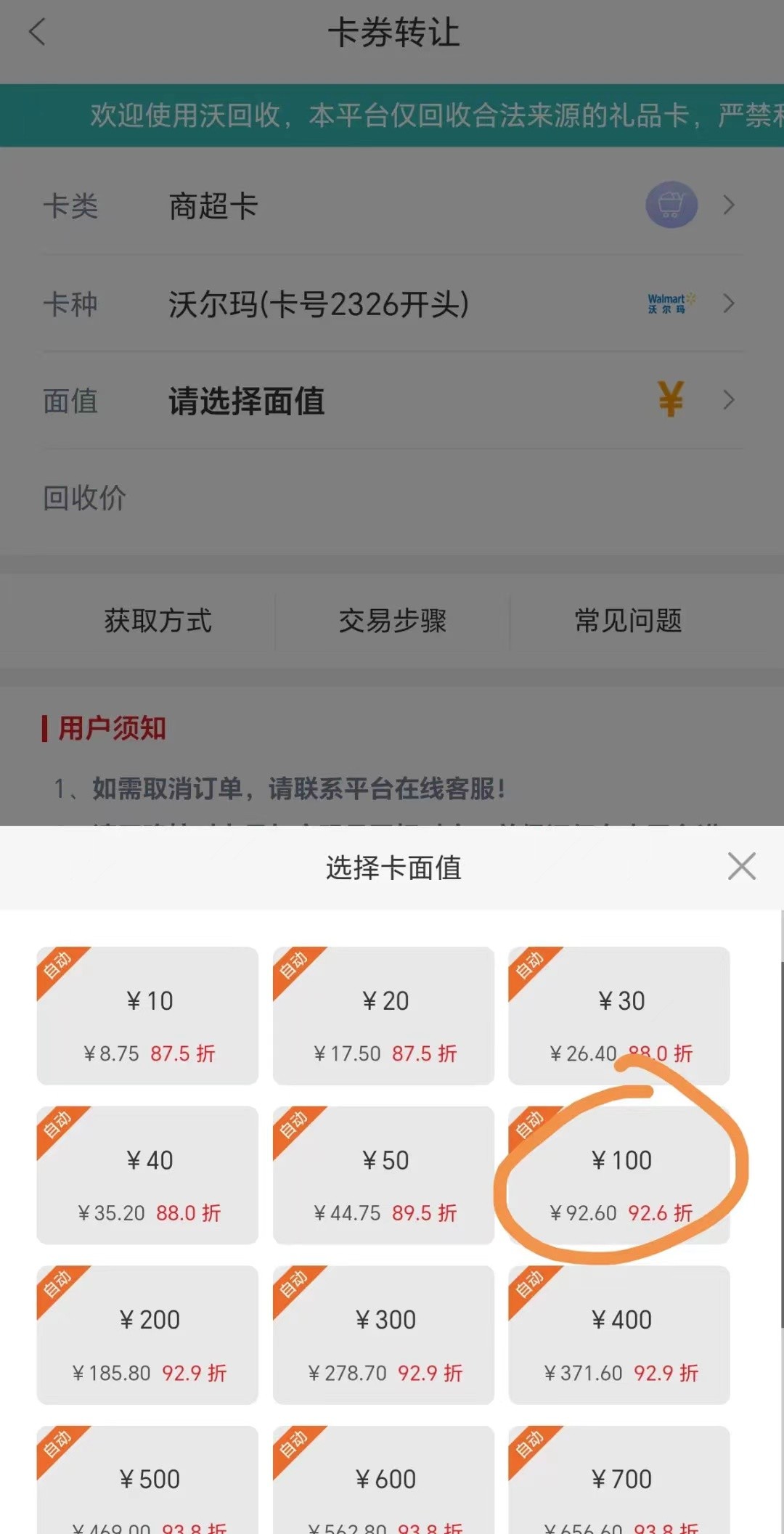
Task: Close the 选择卡面值 face value sheet
Action: 741,866
